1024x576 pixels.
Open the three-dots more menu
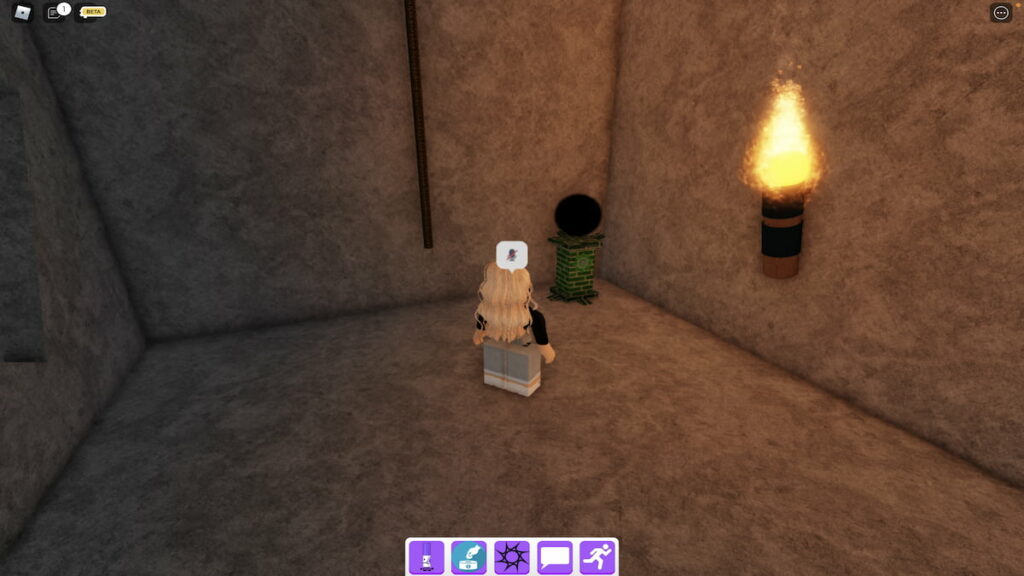click(1001, 13)
